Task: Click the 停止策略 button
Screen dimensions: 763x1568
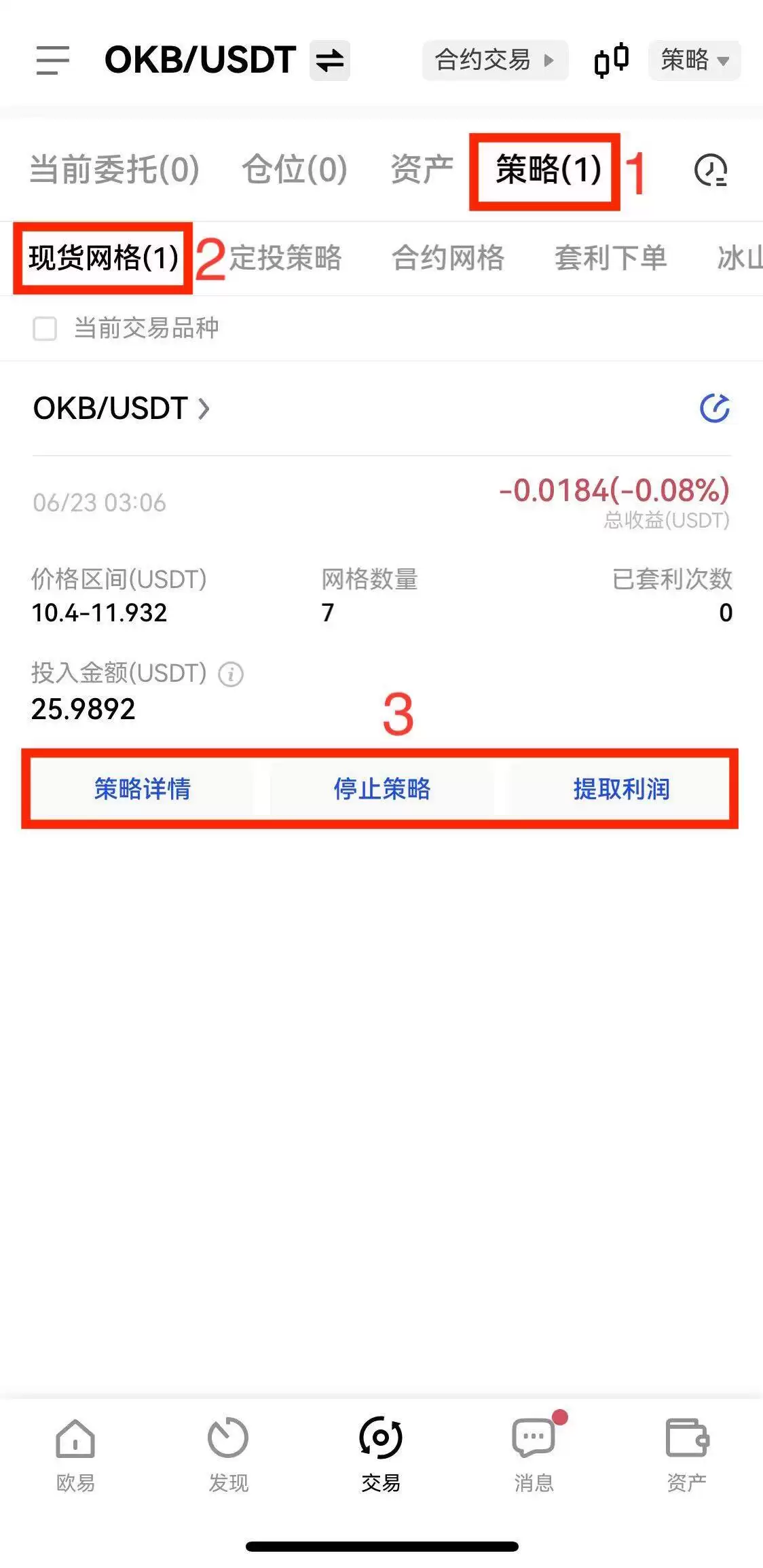Action: click(382, 789)
